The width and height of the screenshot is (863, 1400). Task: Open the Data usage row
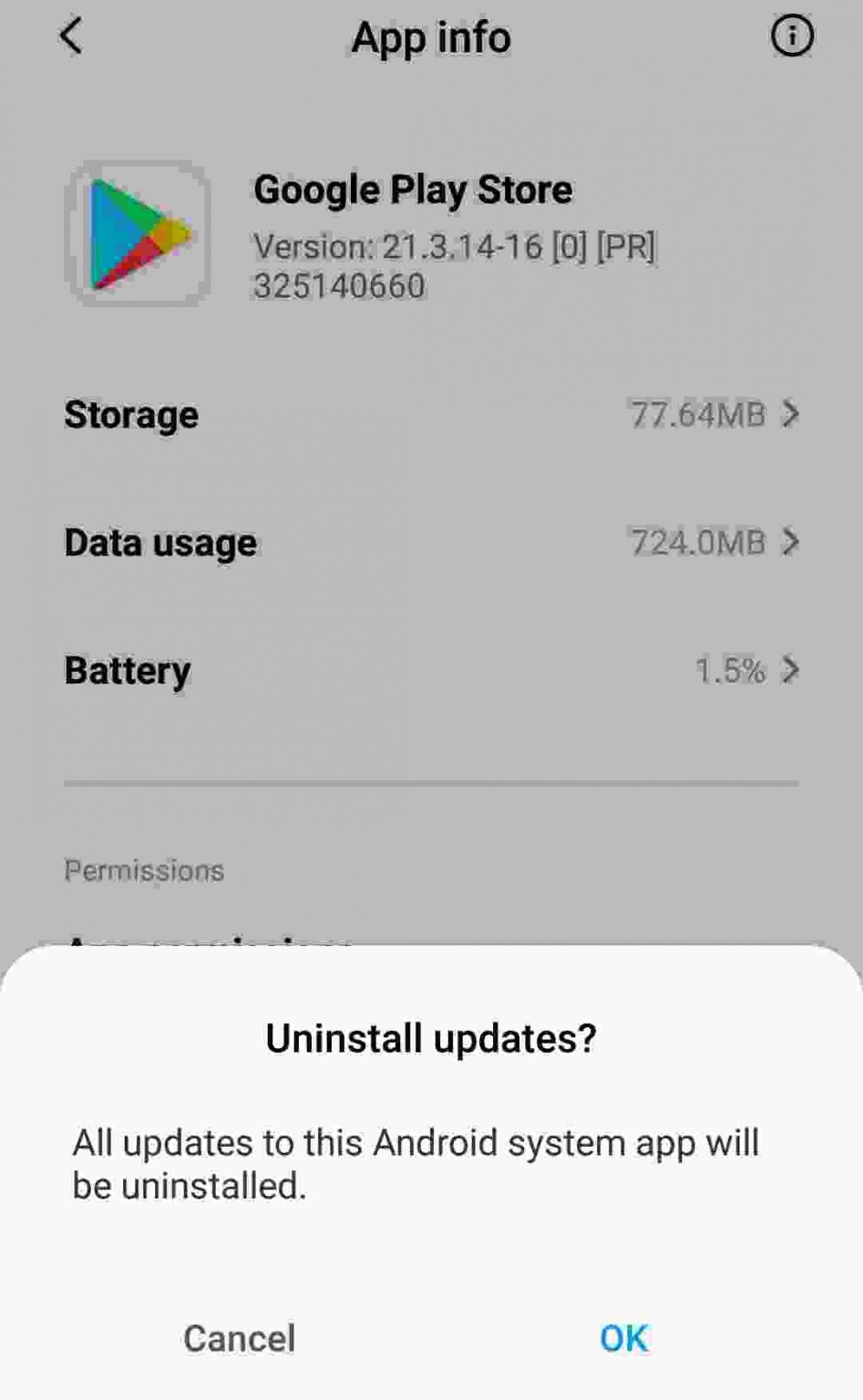431,542
